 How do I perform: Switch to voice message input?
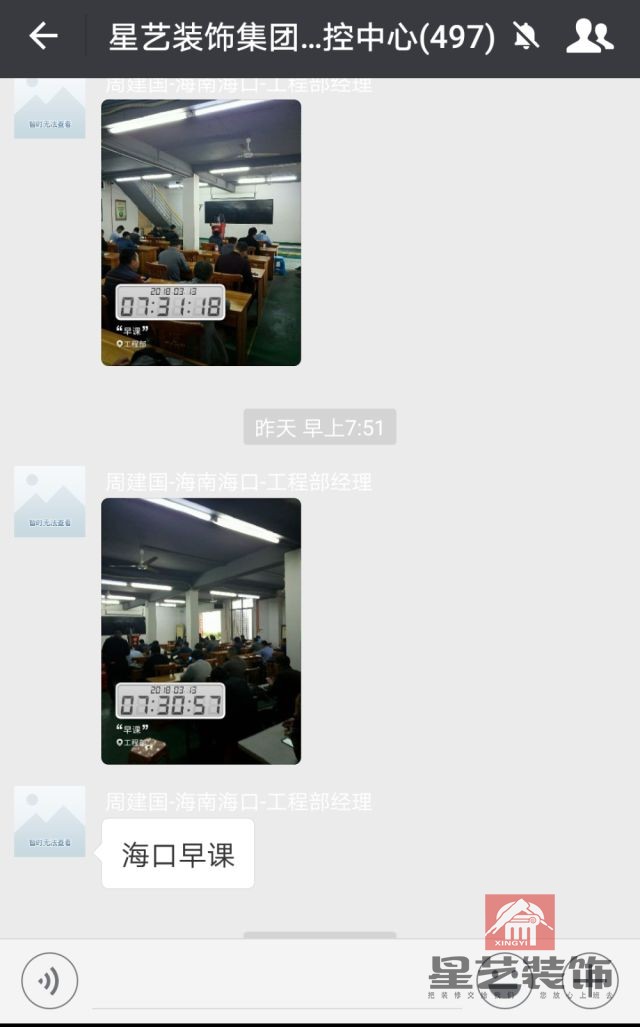pyautogui.click(x=49, y=980)
